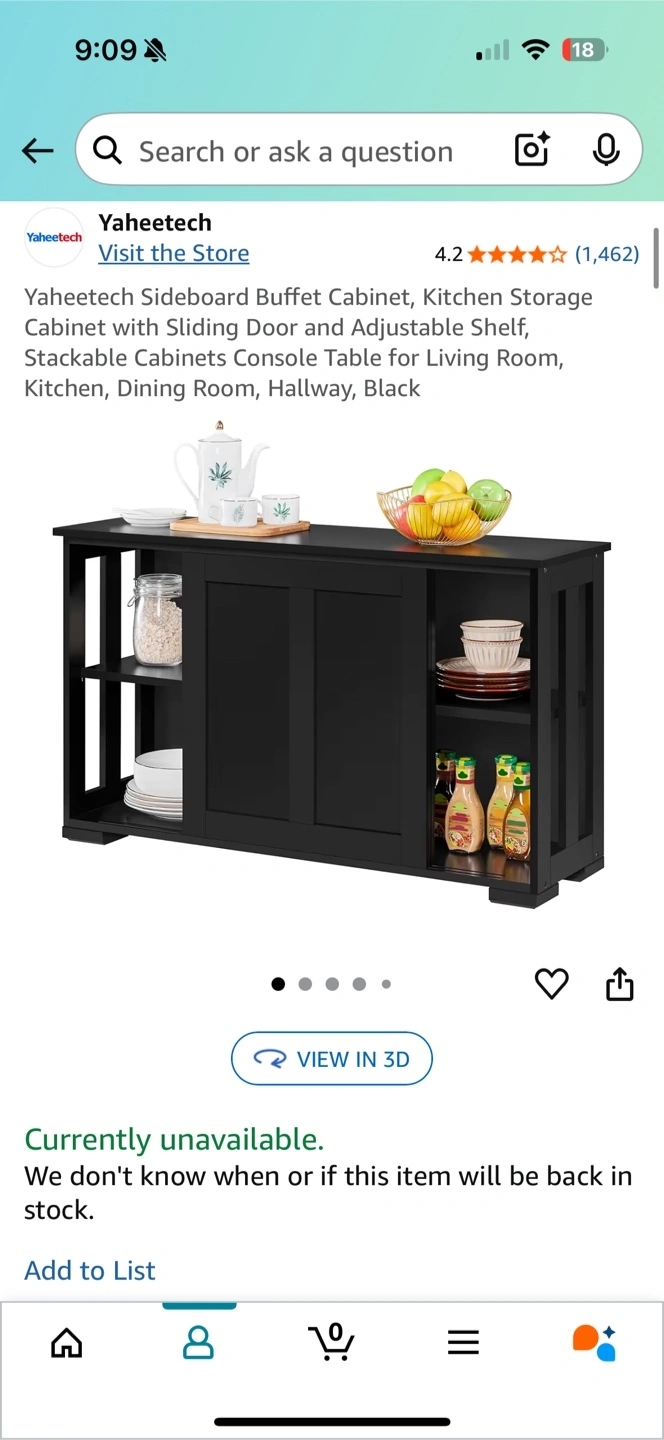Go back using the arrow
This screenshot has width=664, height=1440.
[38, 151]
